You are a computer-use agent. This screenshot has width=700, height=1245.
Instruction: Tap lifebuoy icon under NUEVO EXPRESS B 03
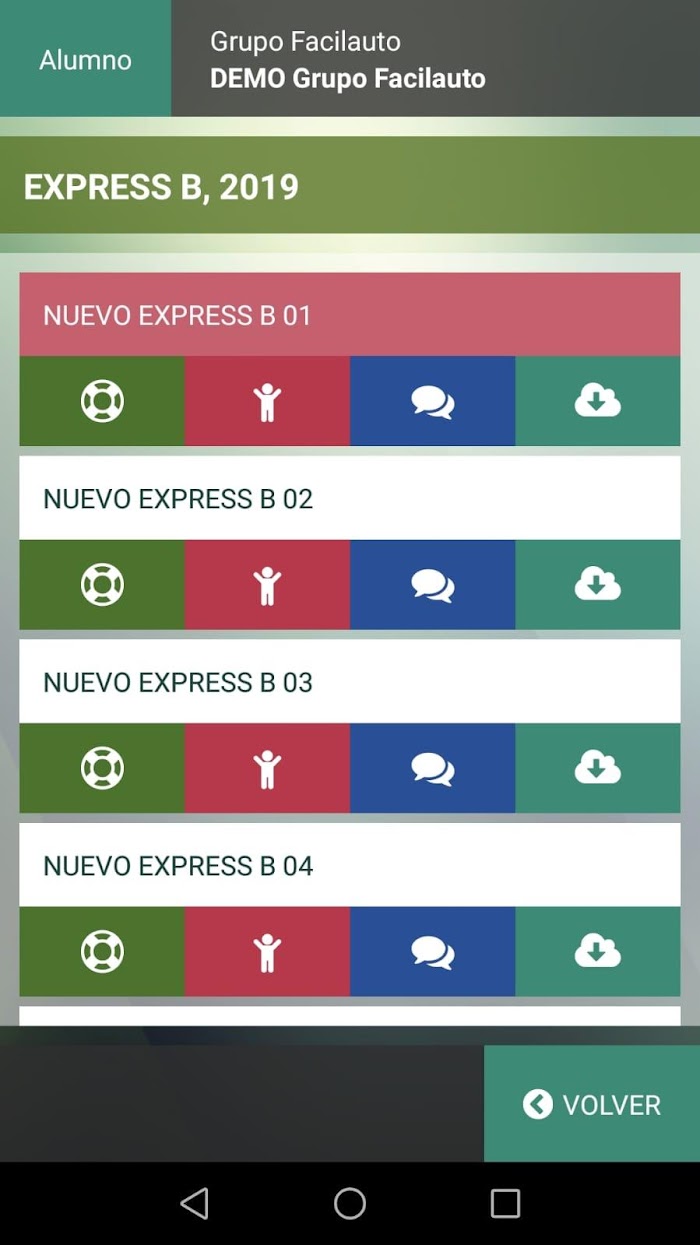[x=102, y=768]
